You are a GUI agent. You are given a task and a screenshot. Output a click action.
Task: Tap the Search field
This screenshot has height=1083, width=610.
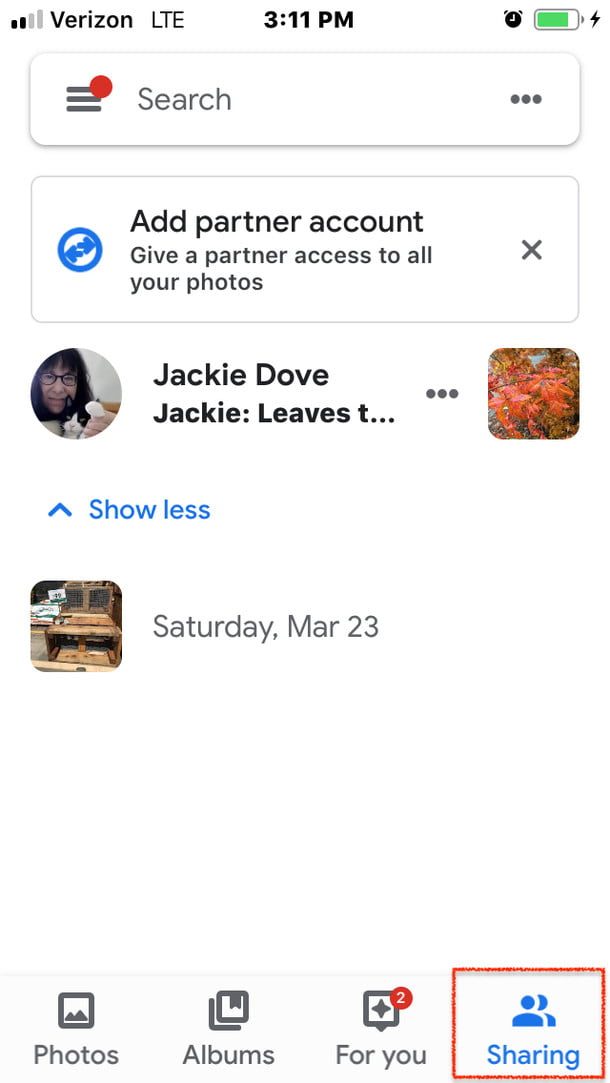click(300, 99)
